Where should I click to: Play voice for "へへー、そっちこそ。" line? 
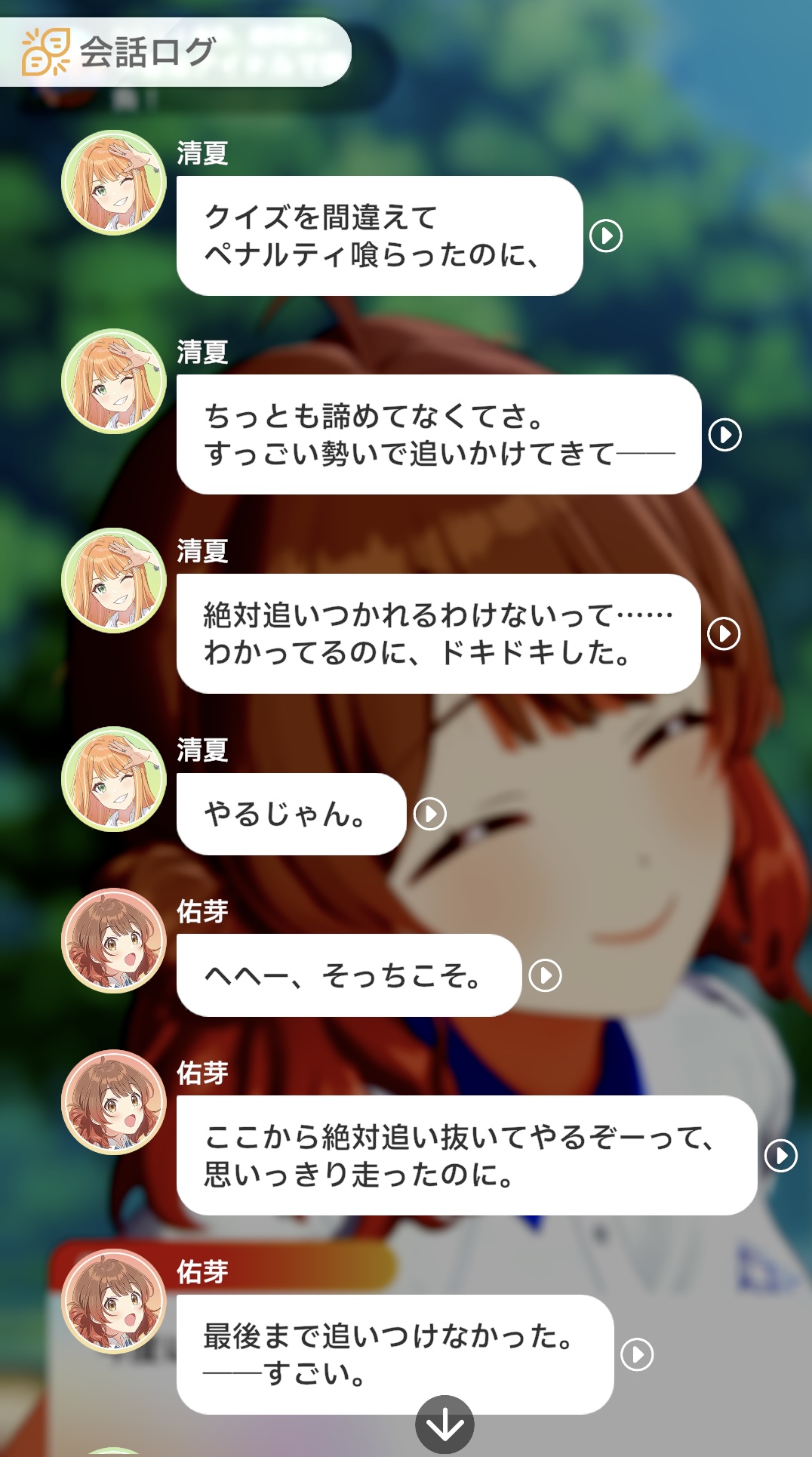[546, 975]
